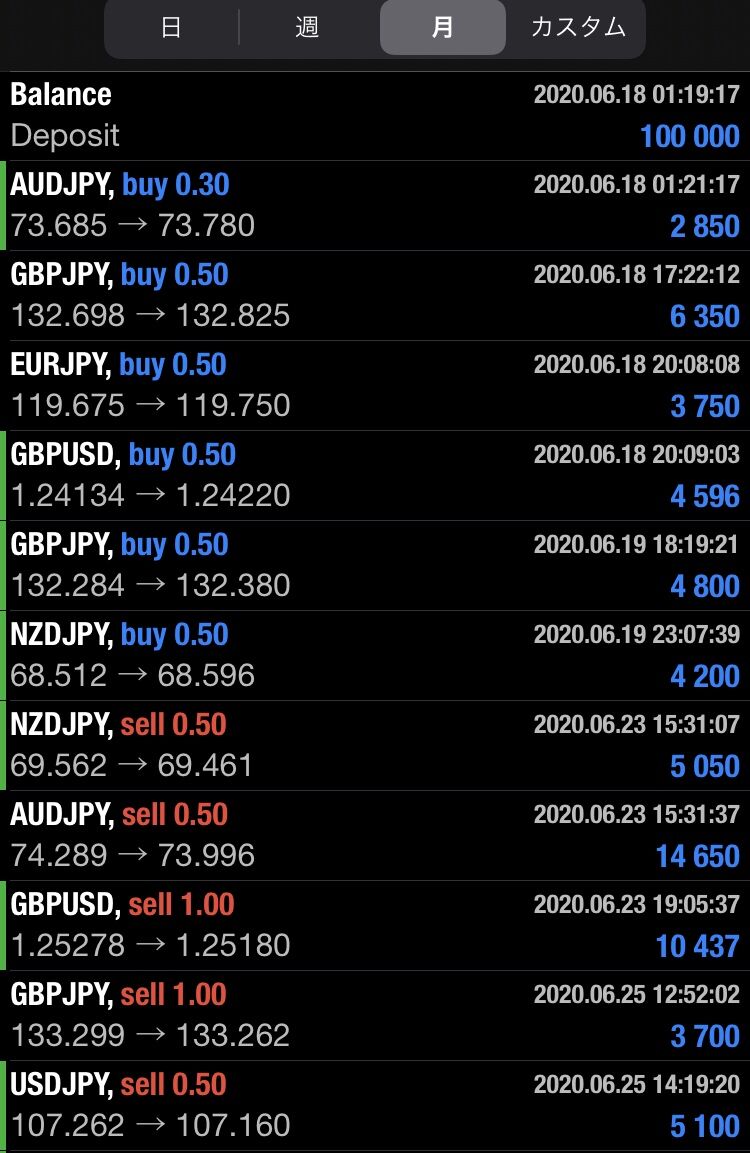Open the AUDJPY sell 0.50 trade row
The image size is (750, 1153).
(375, 835)
